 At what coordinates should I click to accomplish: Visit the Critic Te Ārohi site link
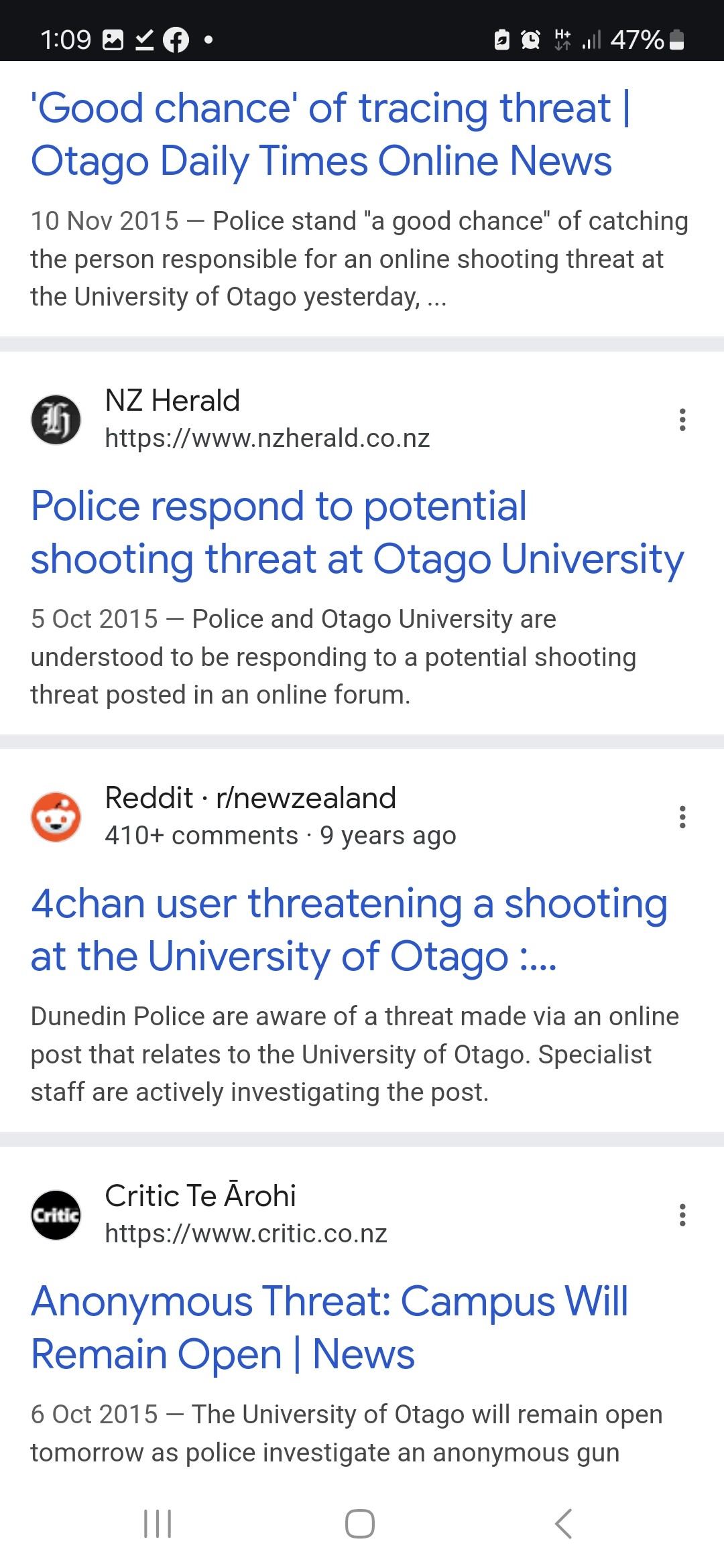[x=245, y=1234]
